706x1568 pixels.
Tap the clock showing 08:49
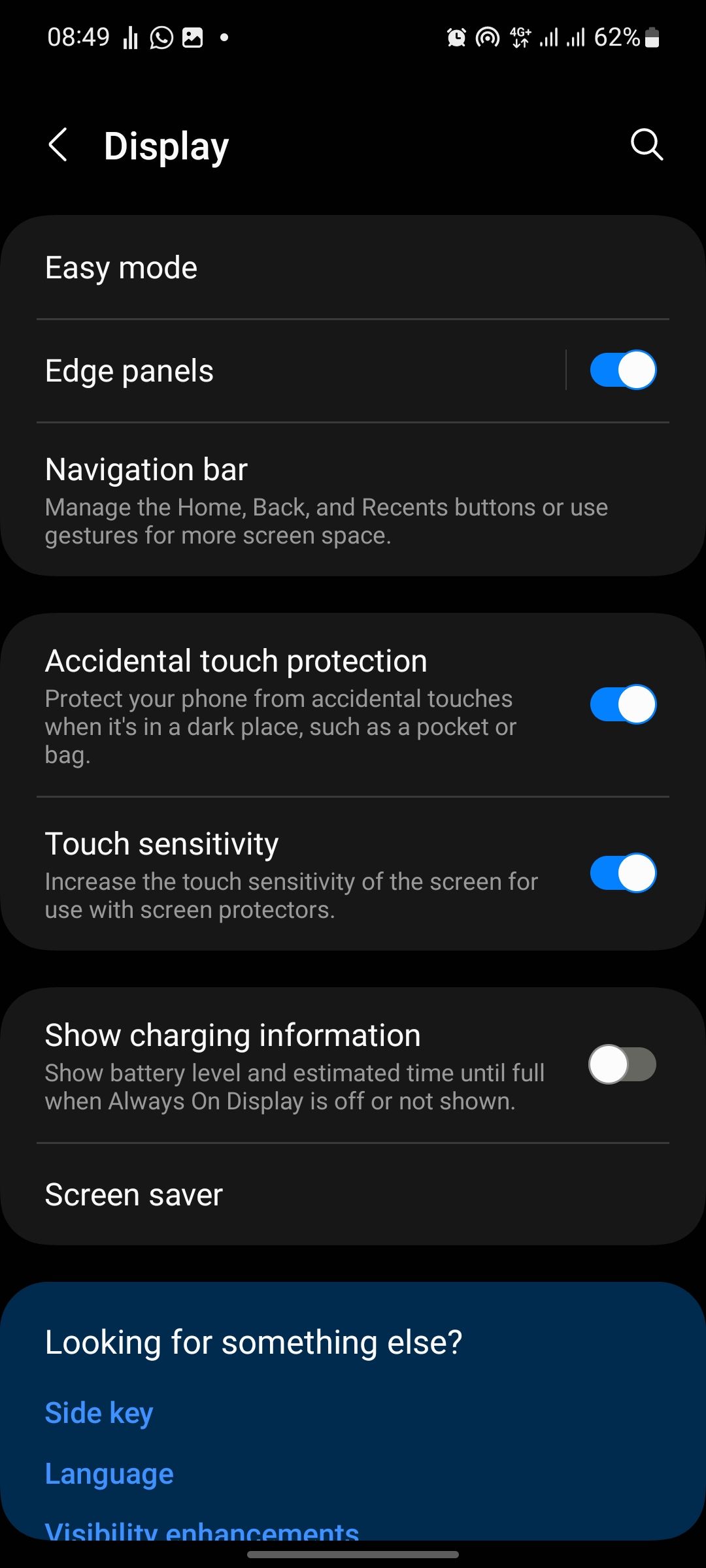coord(78,37)
